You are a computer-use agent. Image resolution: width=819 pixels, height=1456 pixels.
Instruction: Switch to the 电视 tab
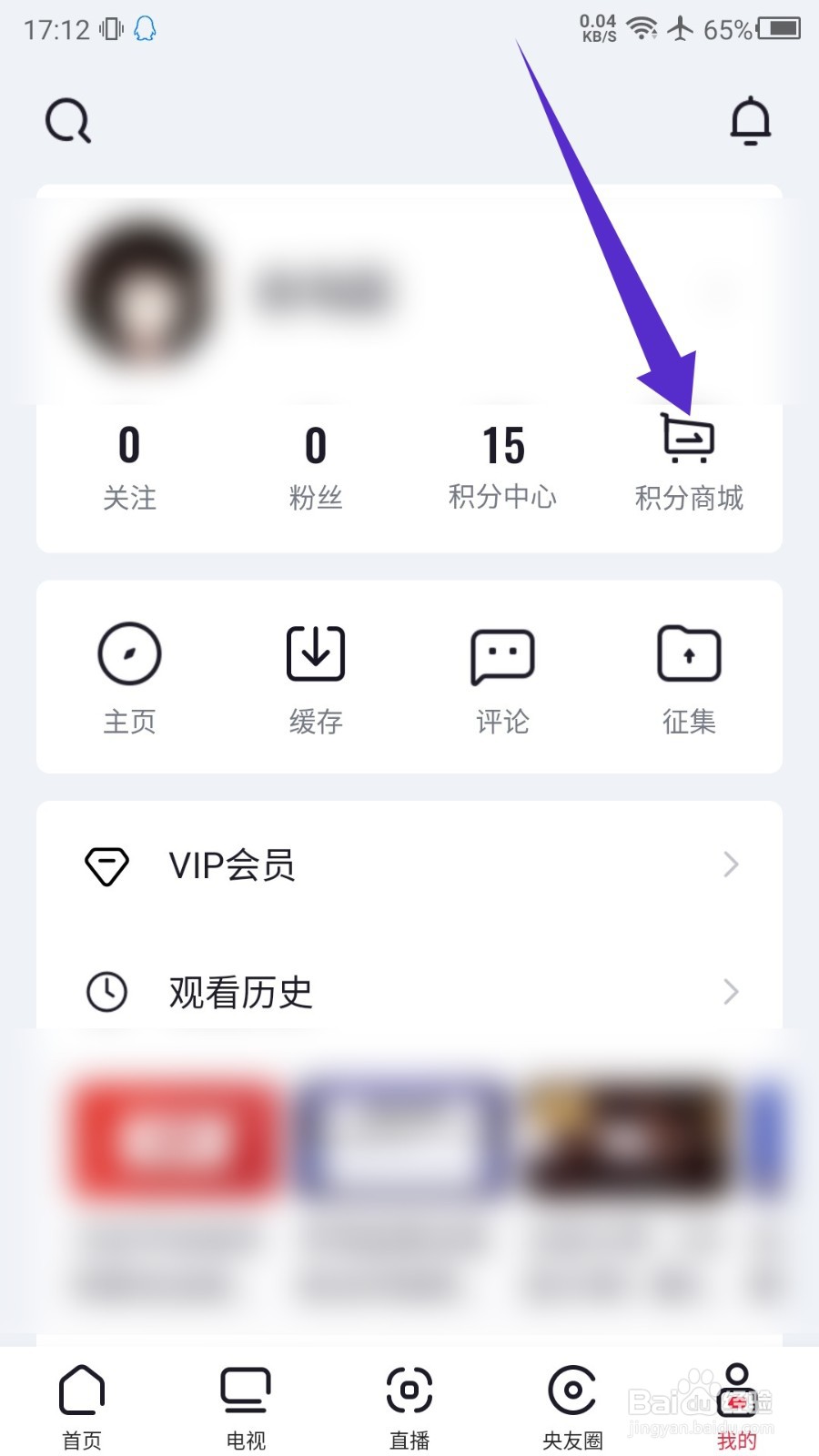246,1405
